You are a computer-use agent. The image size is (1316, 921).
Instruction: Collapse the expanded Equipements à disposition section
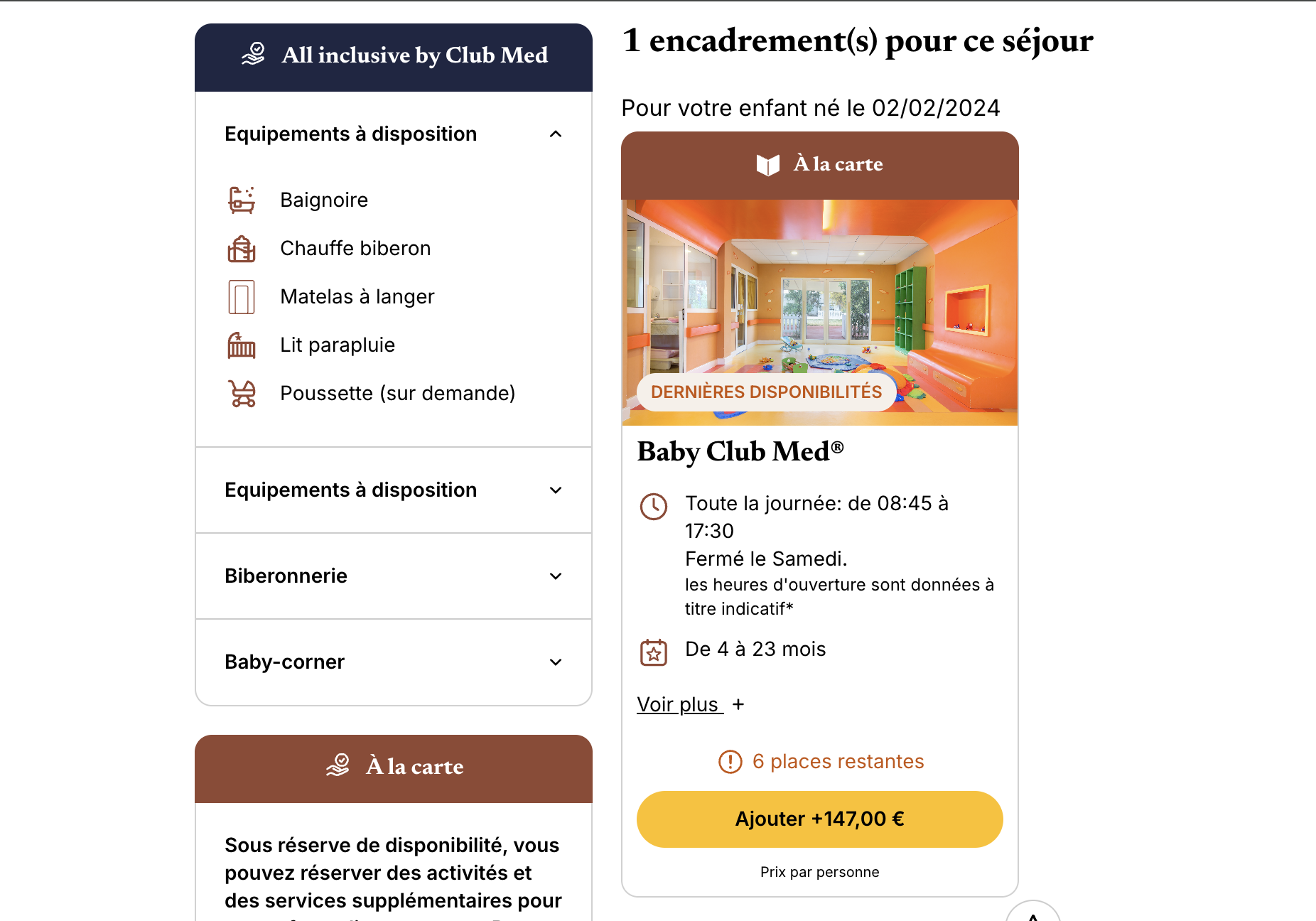point(555,134)
